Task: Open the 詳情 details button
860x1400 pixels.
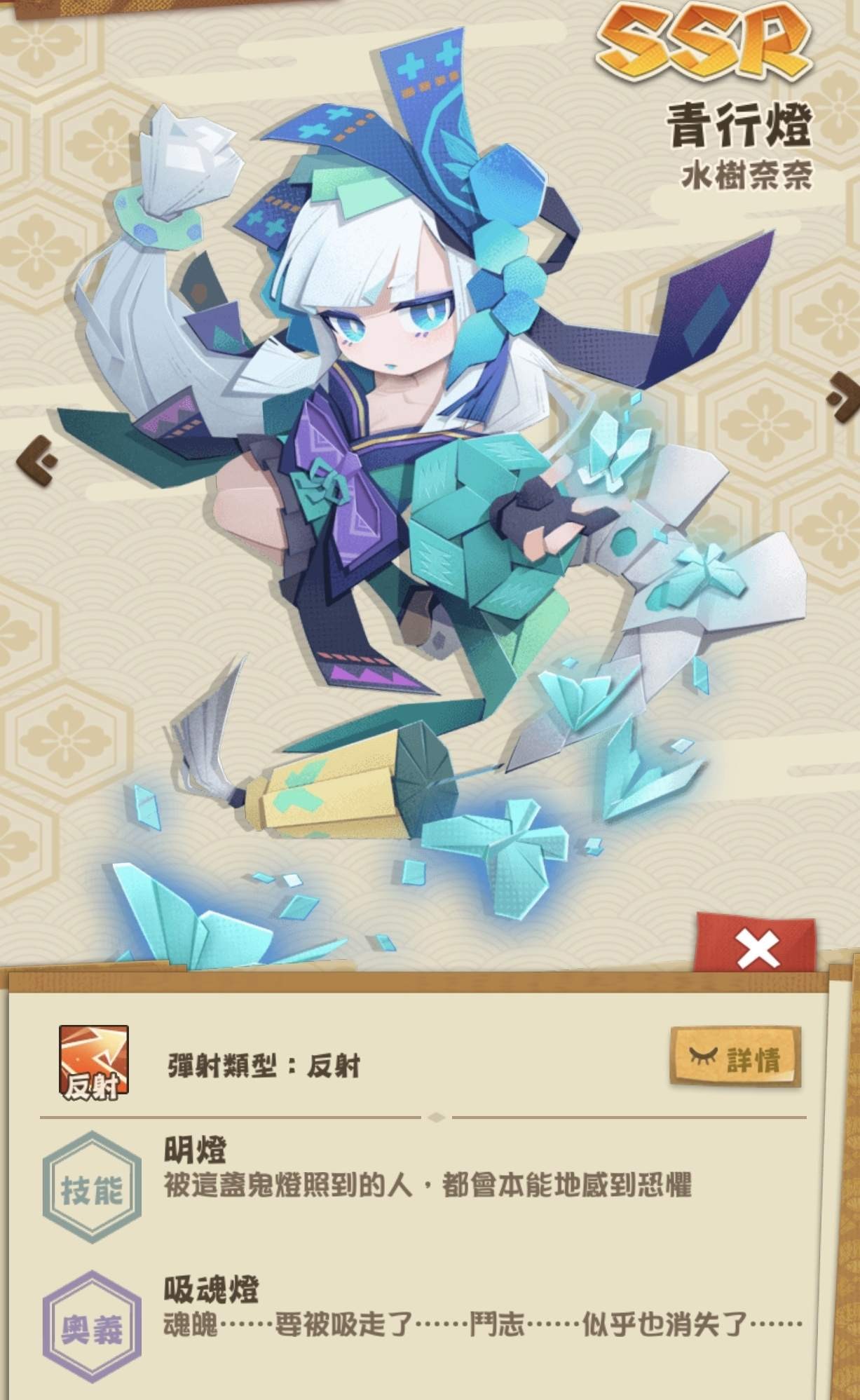Action: pyautogui.click(x=735, y=1059)
